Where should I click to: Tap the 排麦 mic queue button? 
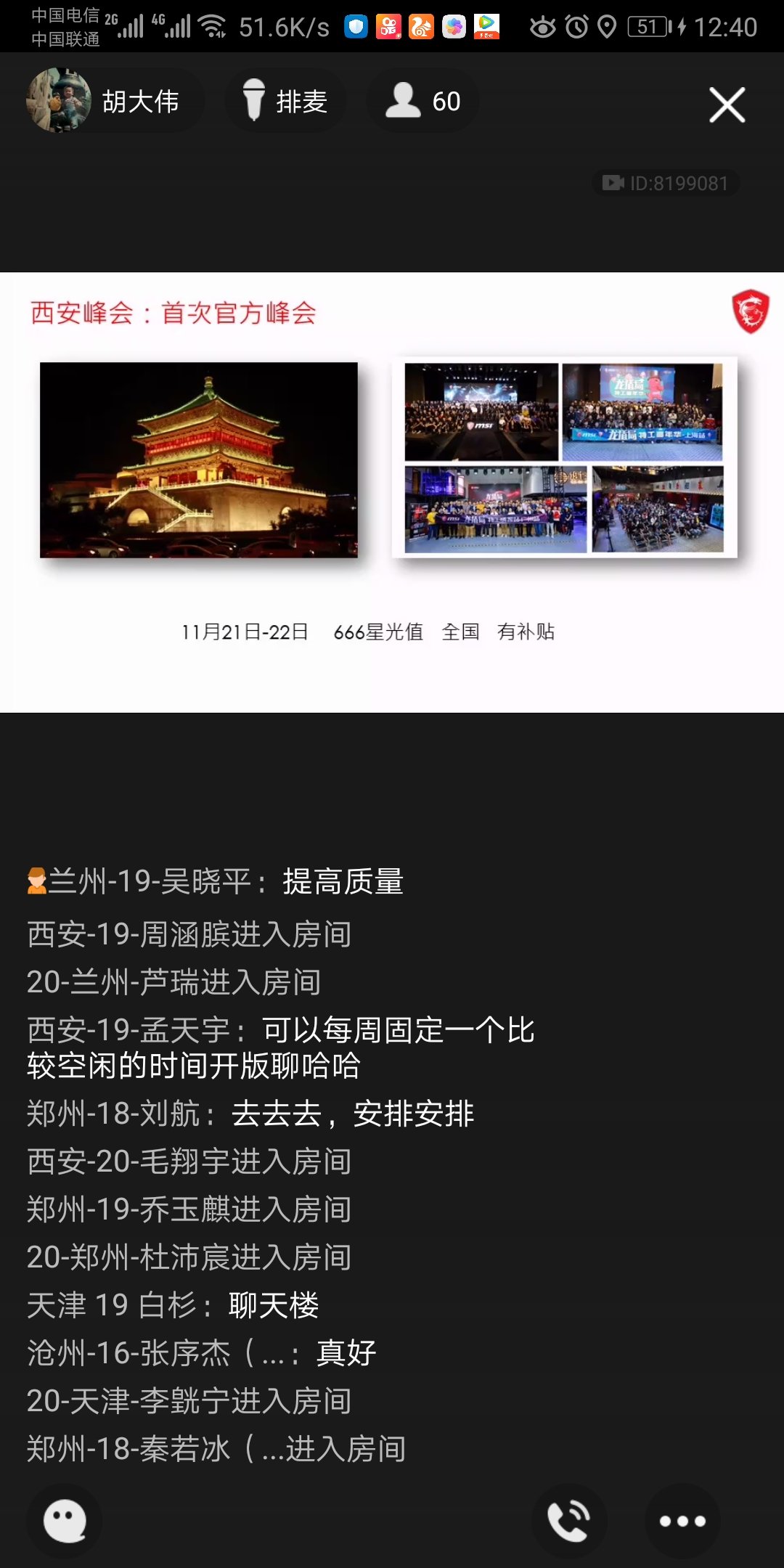[x=285, y=101]
